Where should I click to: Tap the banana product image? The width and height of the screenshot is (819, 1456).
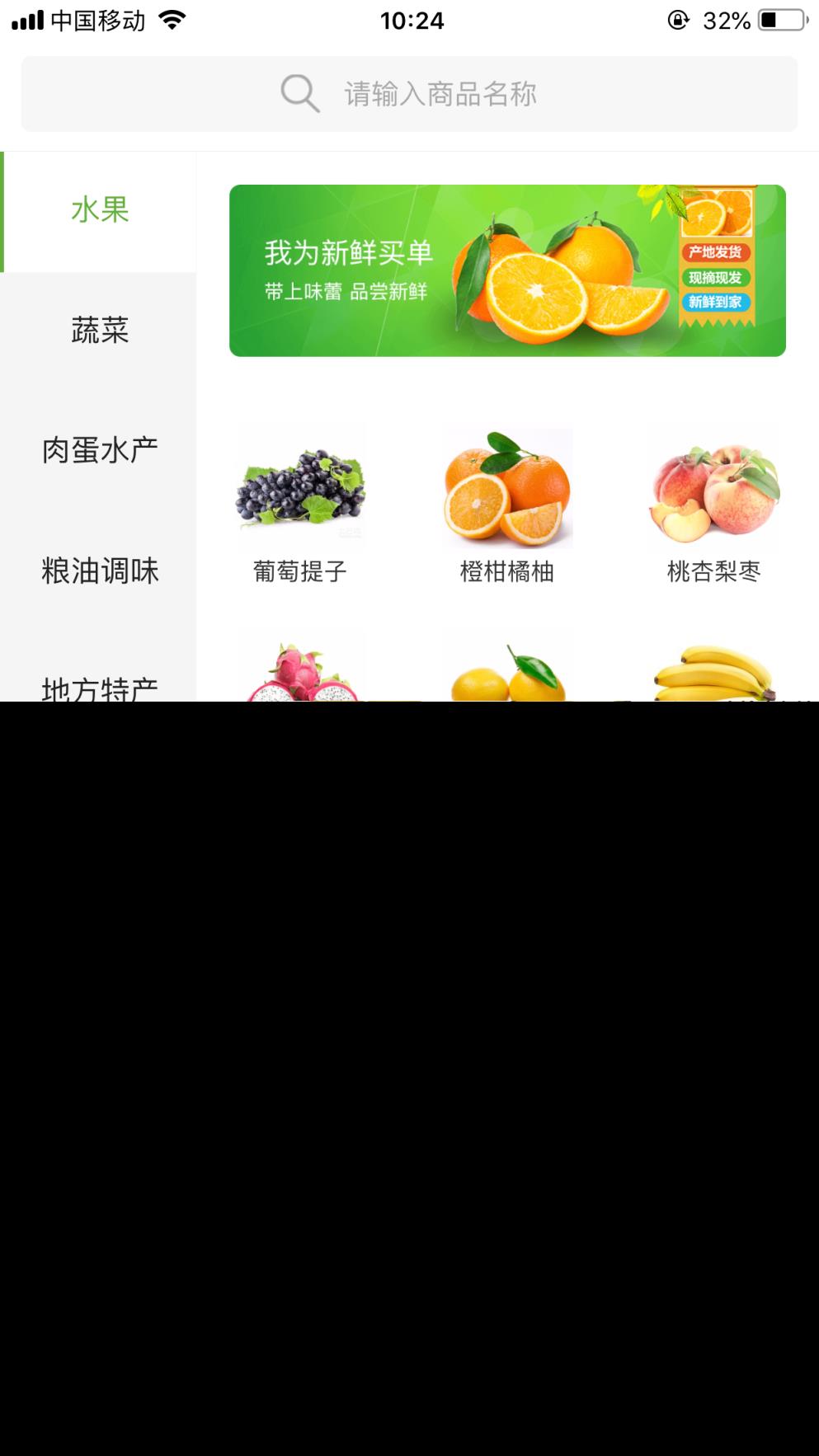click(x=713, y=664)
